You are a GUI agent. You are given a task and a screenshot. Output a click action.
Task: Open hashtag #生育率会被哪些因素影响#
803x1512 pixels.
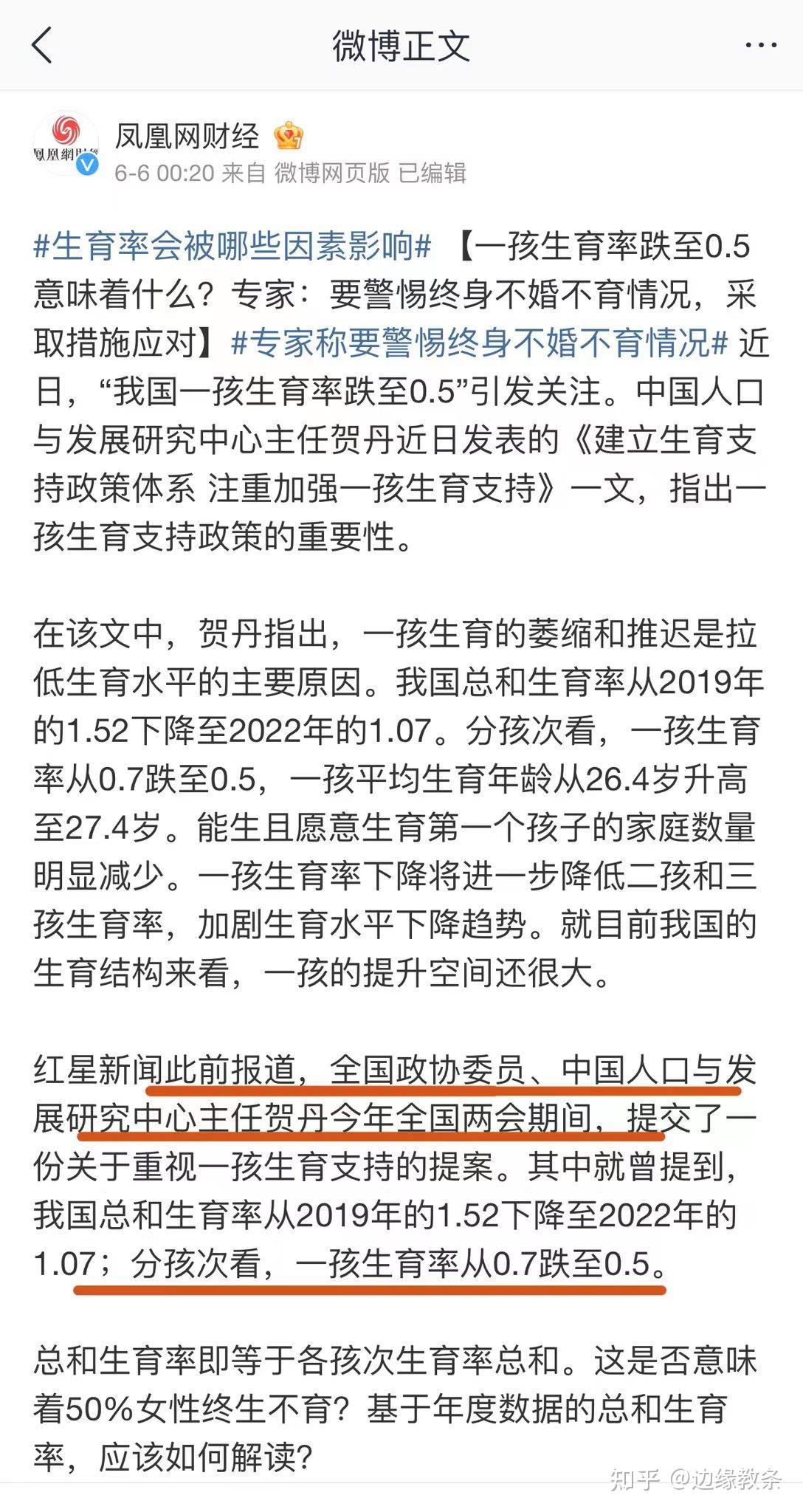tap(232, 246)
